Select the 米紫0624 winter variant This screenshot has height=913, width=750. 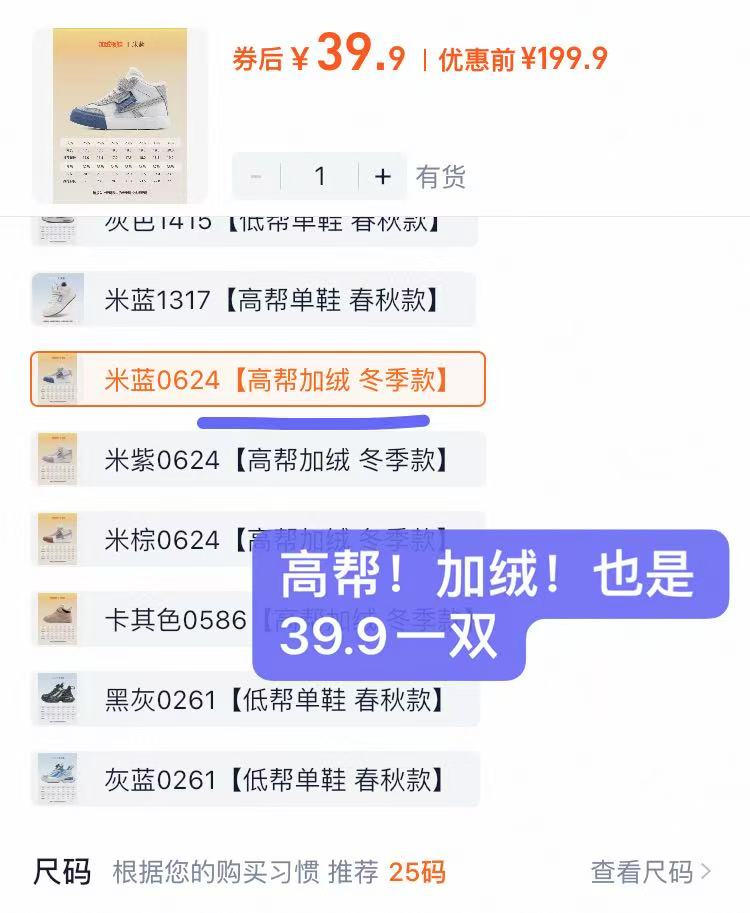coord(250,458)
